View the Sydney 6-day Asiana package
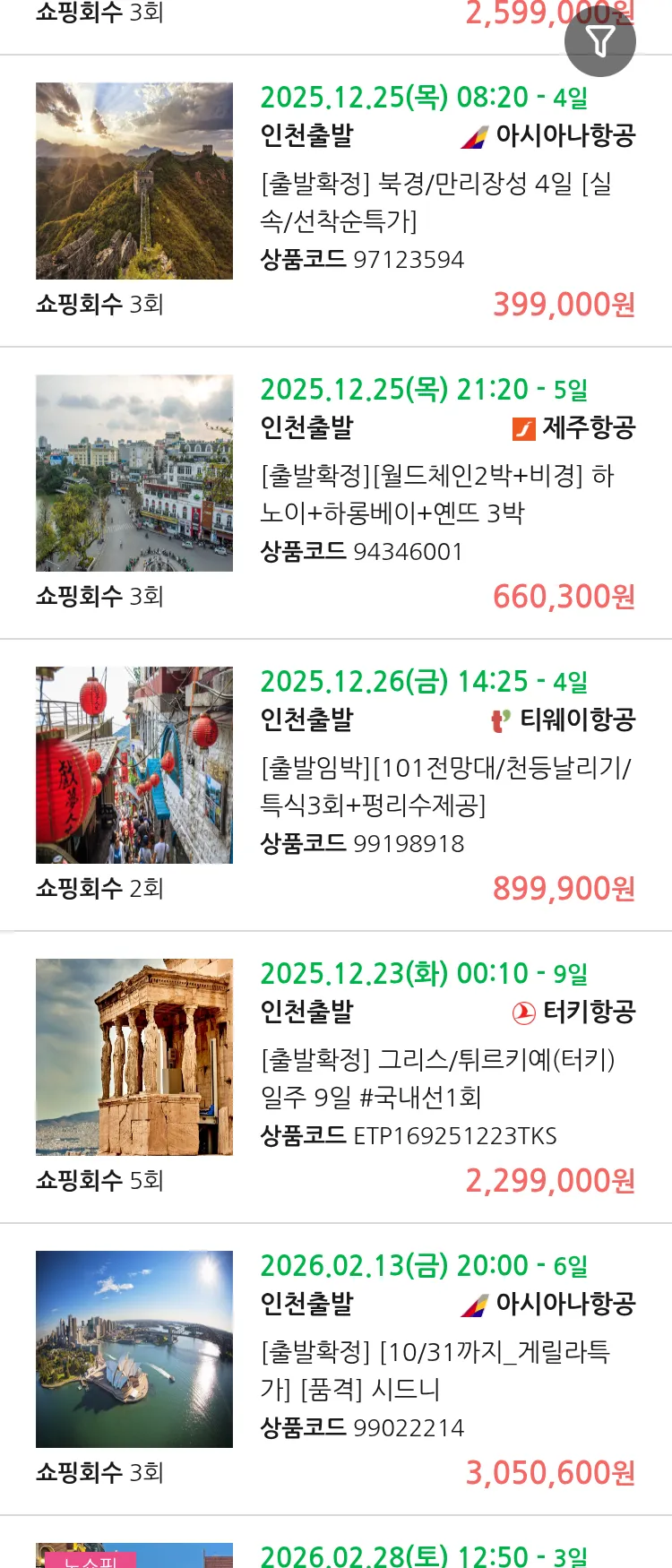 [x=435, y=1370]
